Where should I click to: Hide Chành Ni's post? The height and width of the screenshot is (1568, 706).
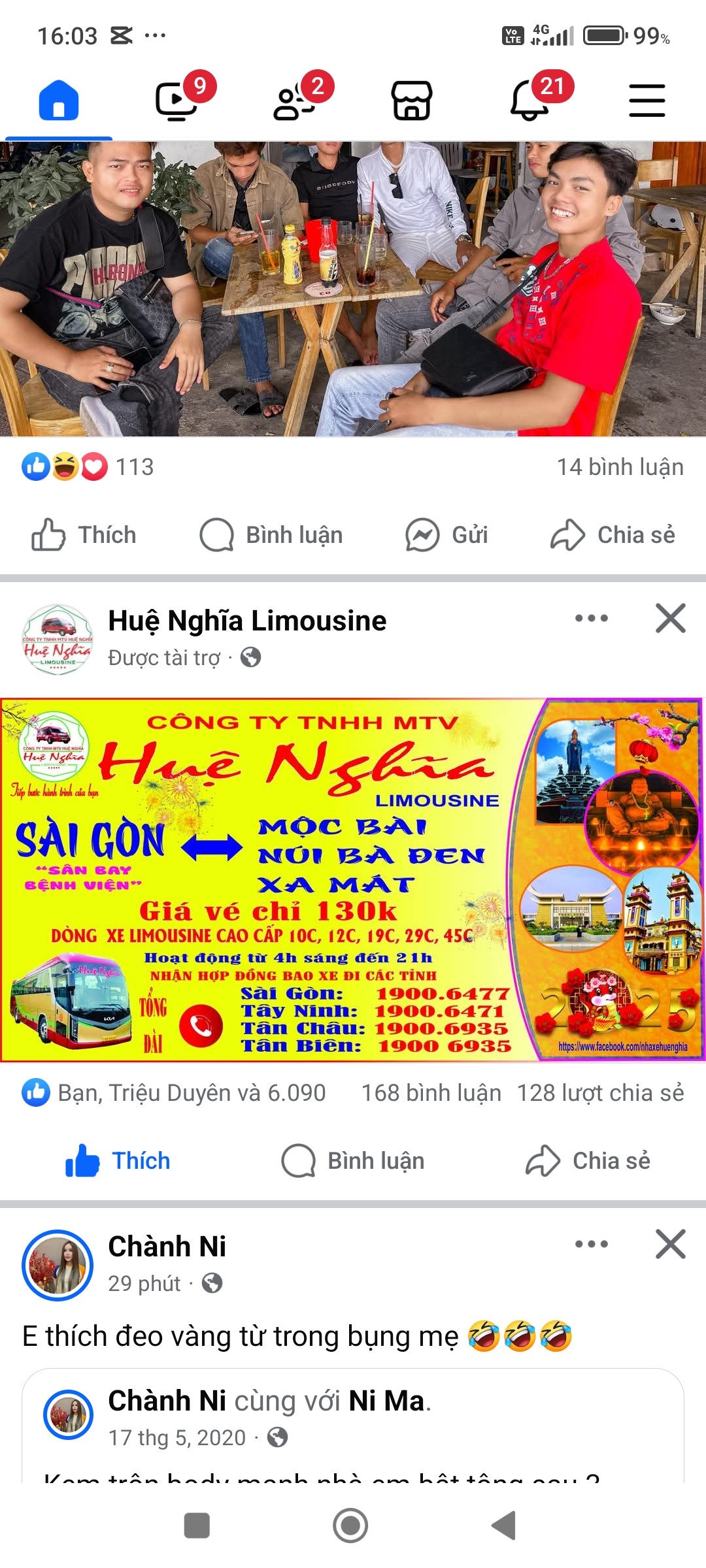[x=670, y=1244]
